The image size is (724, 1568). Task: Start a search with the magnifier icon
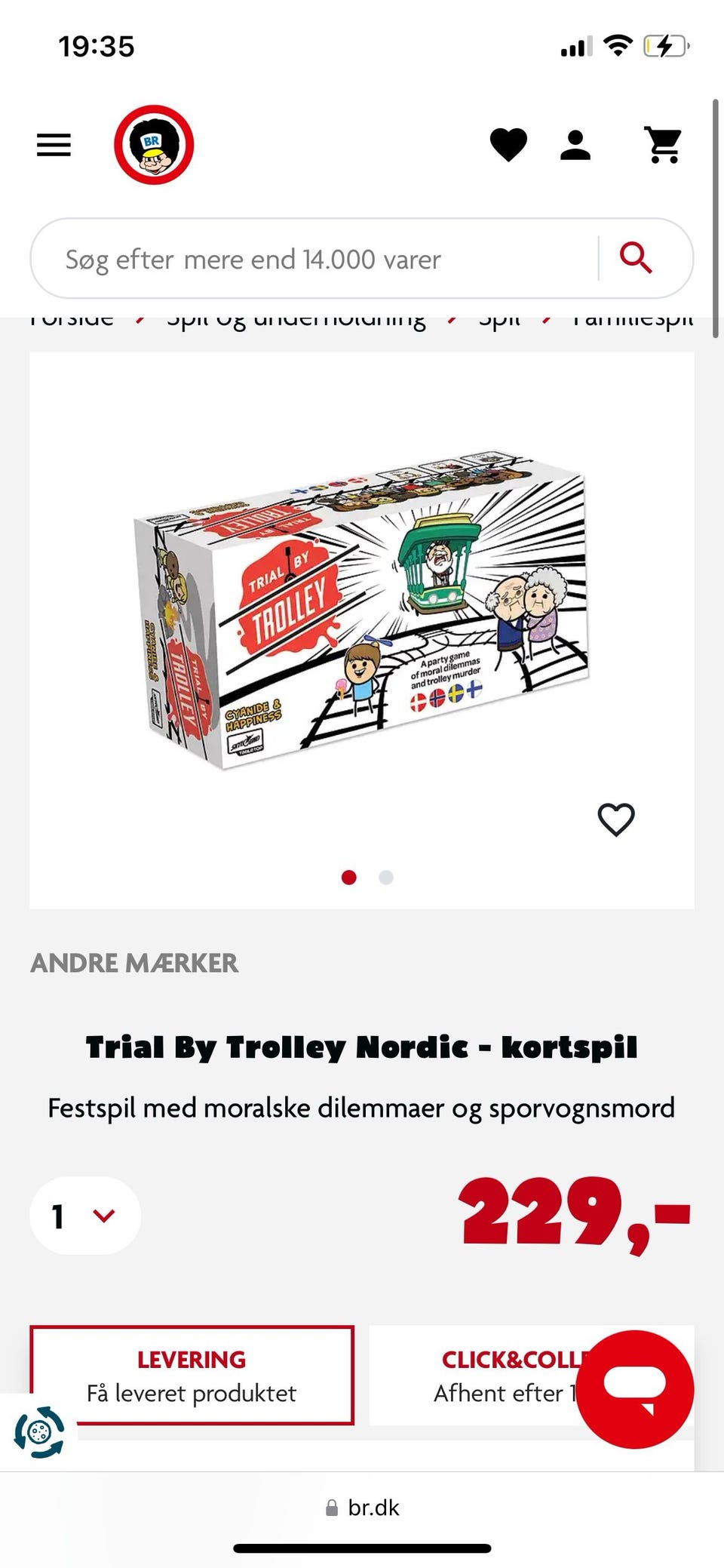tap(636, 258)
